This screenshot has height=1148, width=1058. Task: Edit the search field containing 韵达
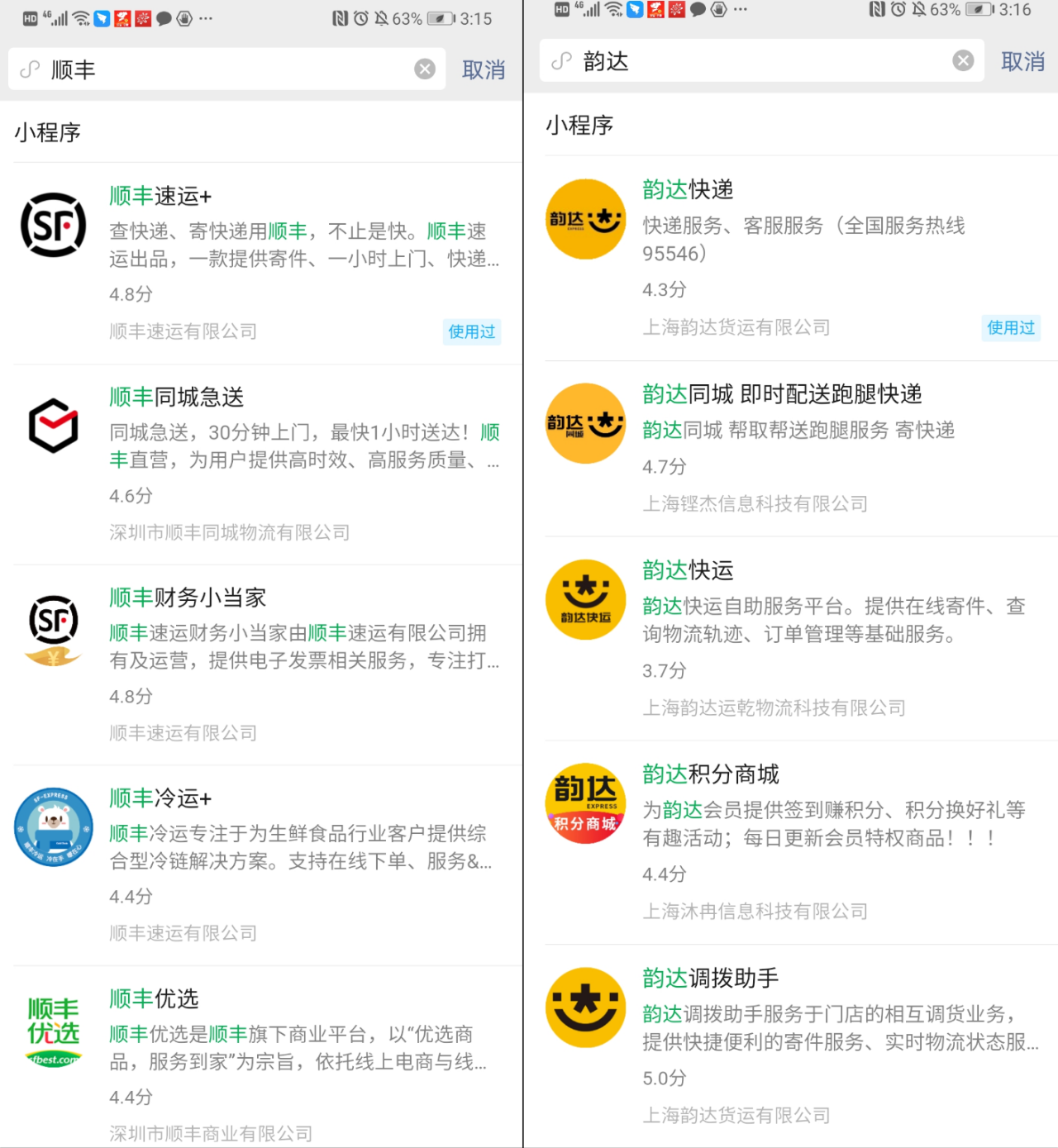tap(760, 61)
